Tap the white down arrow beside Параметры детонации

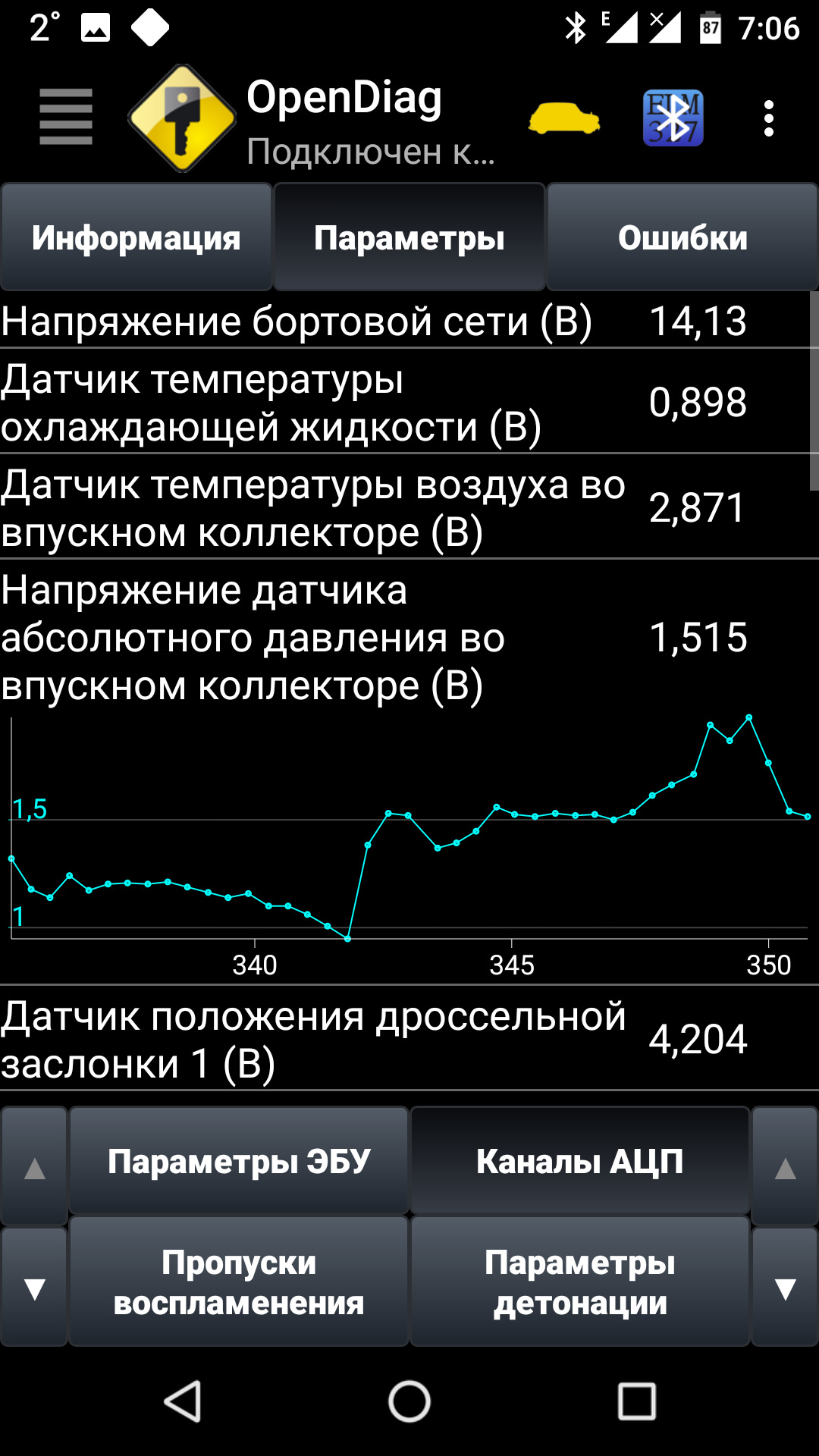(x=786, y=1288)
